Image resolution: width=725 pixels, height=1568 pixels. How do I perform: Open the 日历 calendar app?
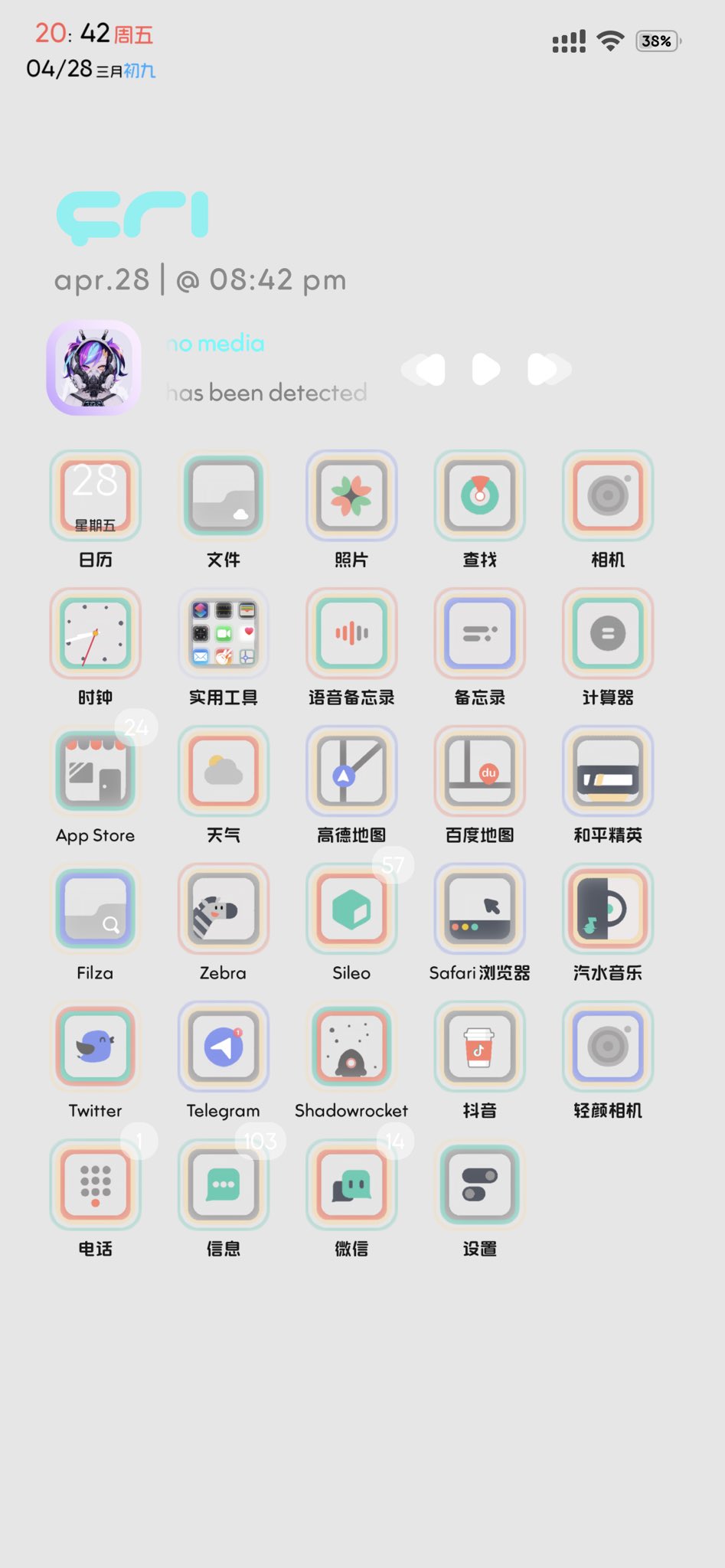[95, 495]
